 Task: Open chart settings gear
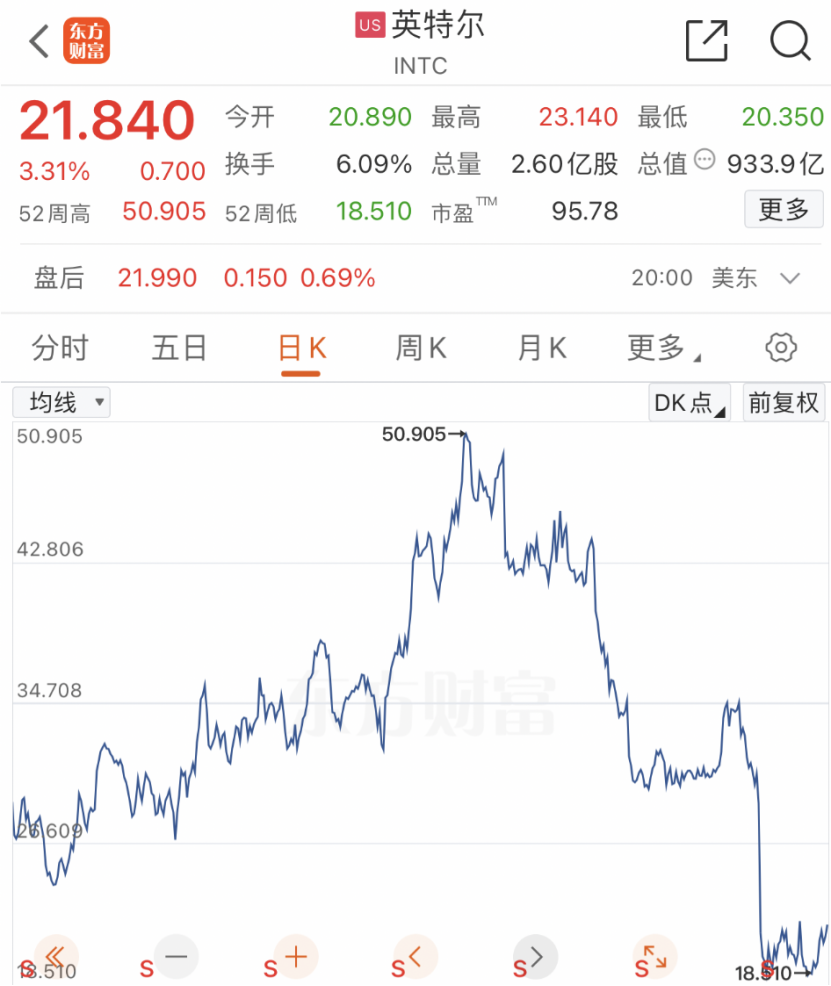point(780,348)
